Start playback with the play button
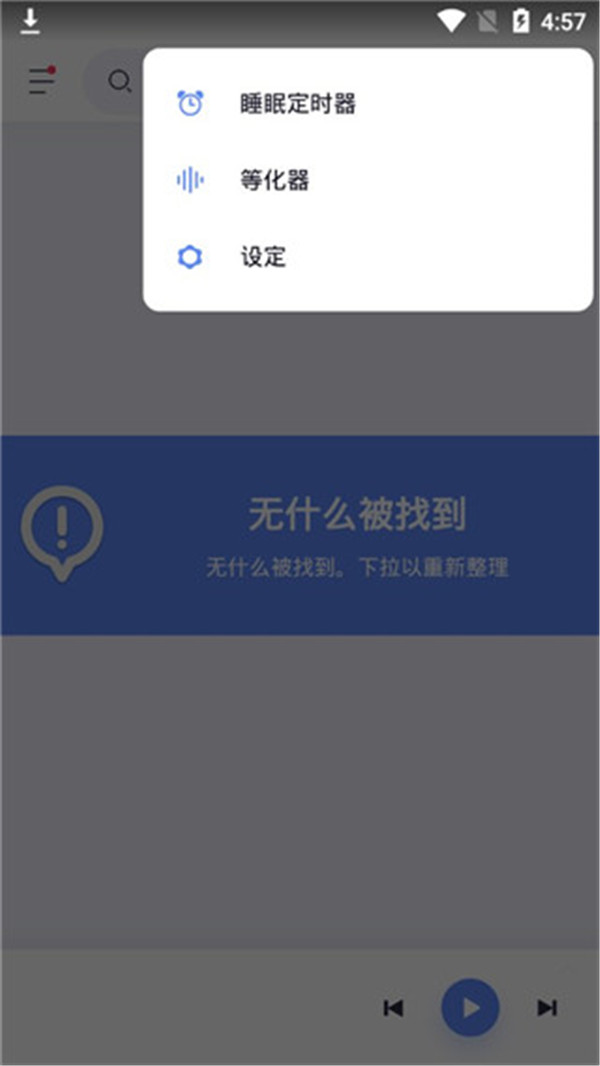Screen dimensions: 600x1066 tap(470, 1007)
